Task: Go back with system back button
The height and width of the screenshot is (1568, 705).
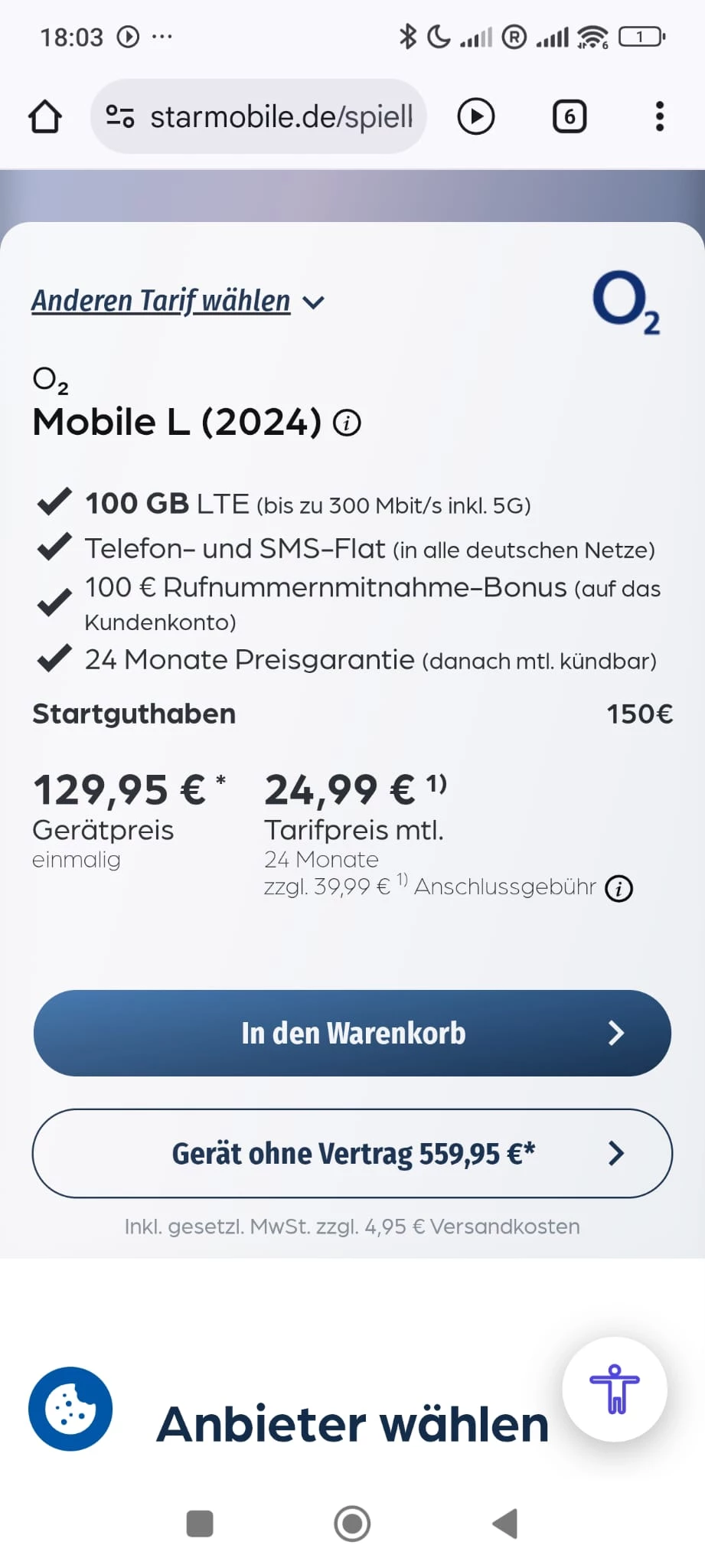Action: point(505,1523)
